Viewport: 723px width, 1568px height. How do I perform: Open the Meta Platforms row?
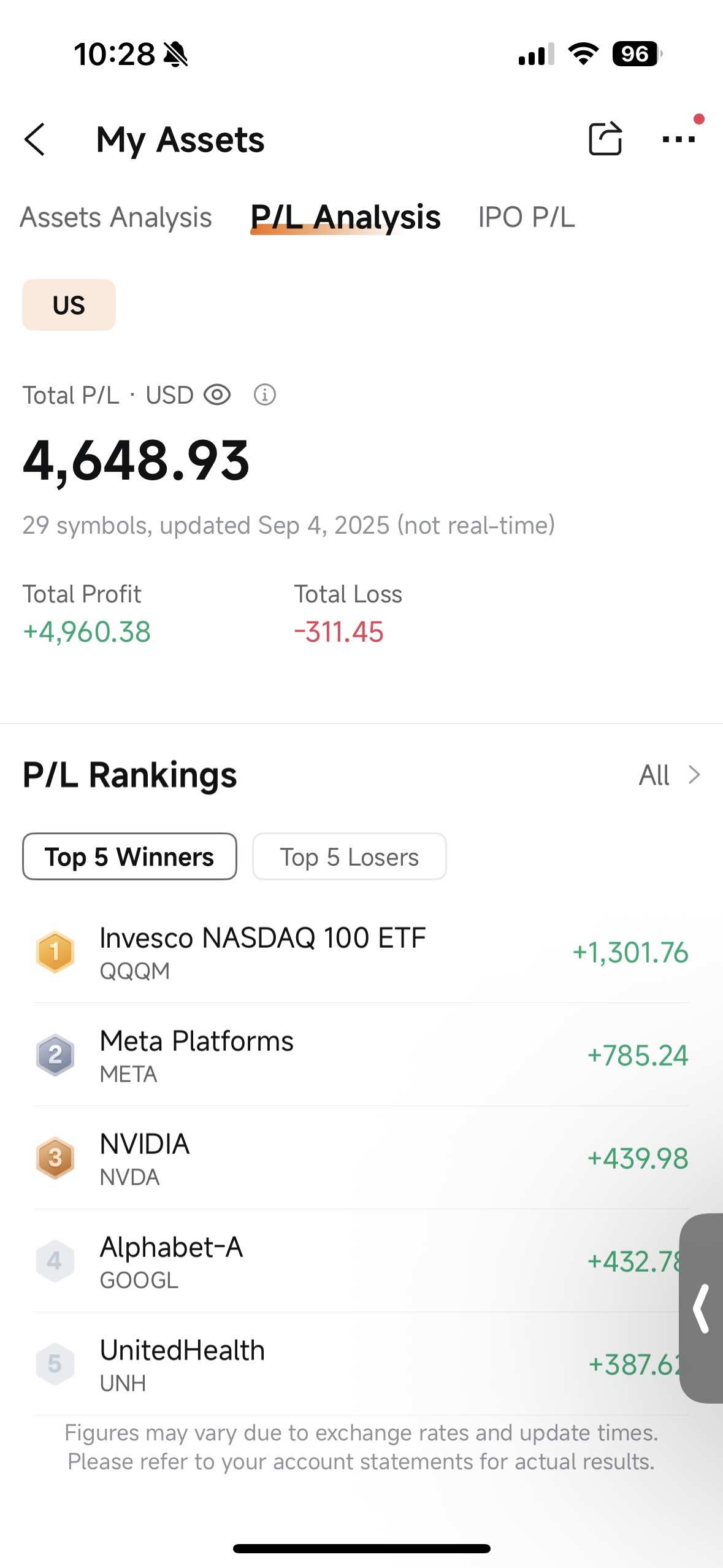click(x=196, y=1055)
